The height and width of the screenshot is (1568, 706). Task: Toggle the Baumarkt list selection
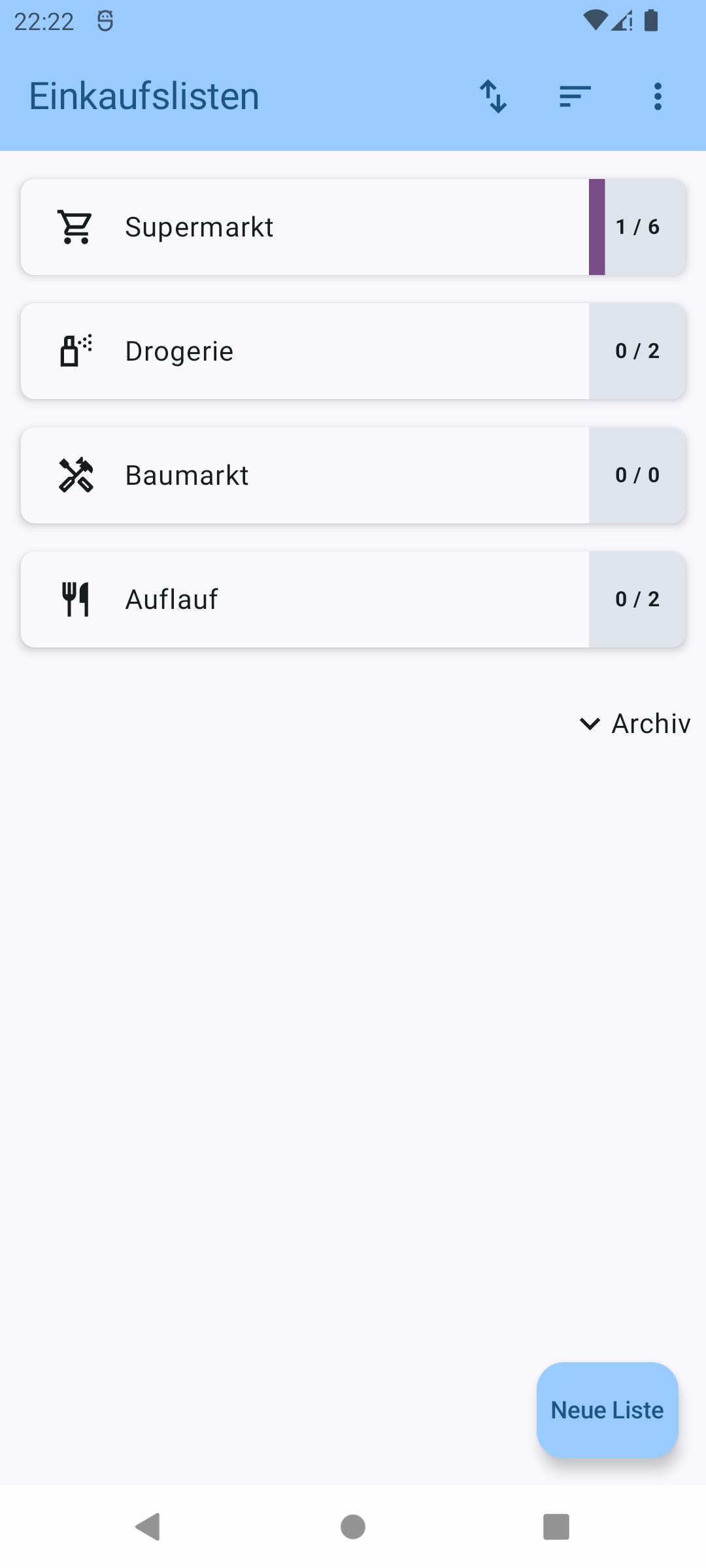pos(294,475)
